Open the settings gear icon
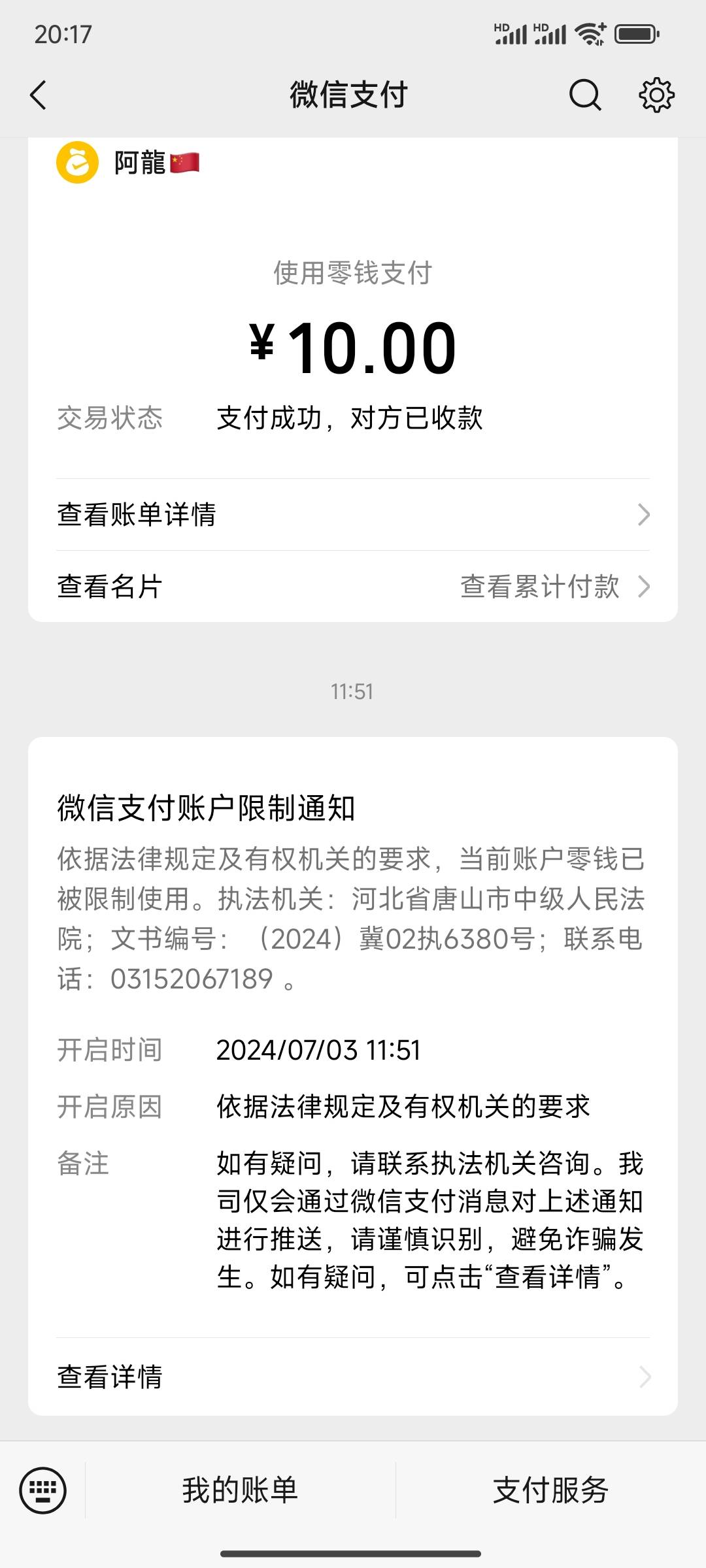The height and width of the screenshot is (1568, 706). [x=656, y=95]
